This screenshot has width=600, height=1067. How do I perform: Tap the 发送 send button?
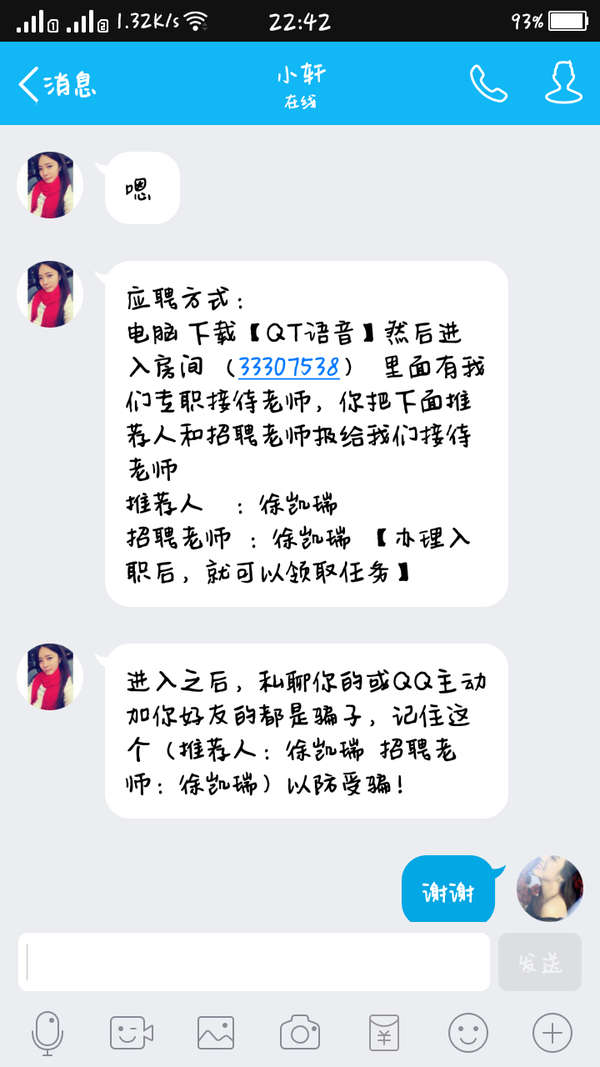coord(539,962)
